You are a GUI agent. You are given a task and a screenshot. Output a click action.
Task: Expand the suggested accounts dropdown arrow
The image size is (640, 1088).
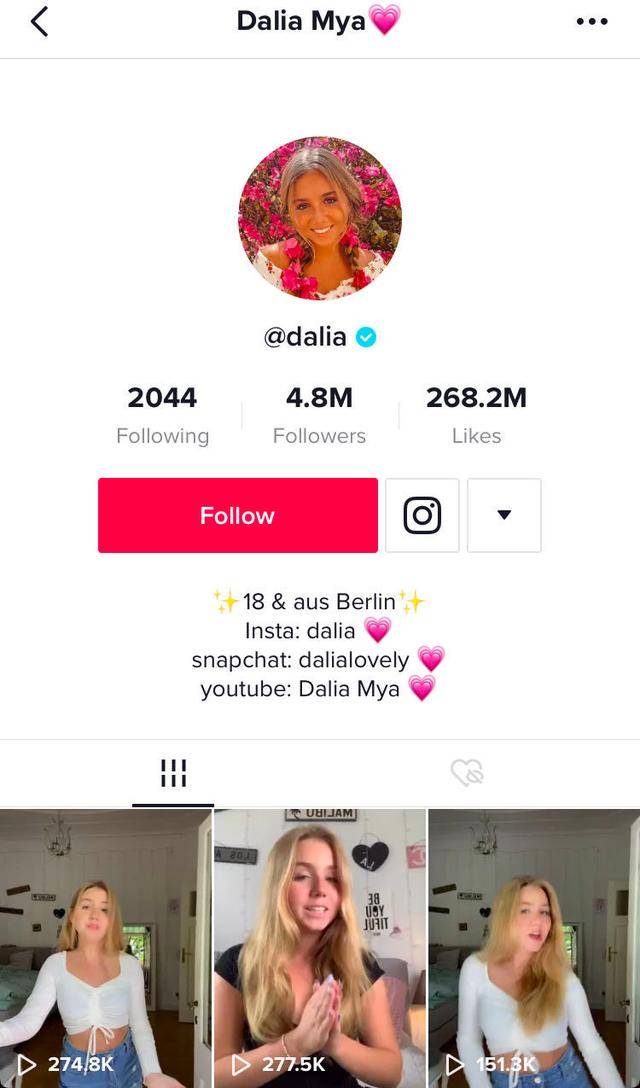coord(504,515)
